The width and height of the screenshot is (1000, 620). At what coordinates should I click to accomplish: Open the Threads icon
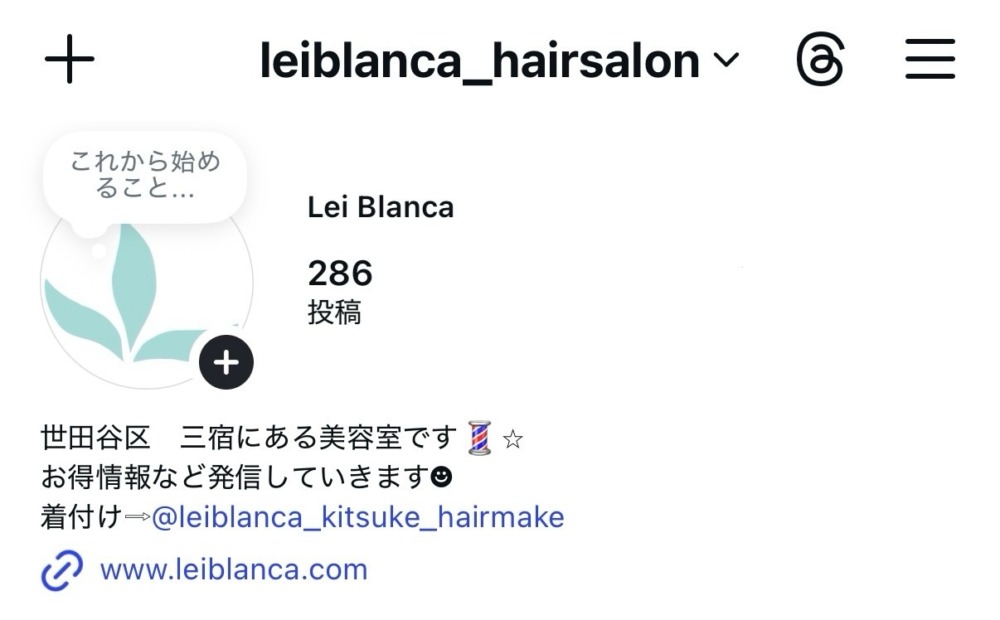pos(820,59)
